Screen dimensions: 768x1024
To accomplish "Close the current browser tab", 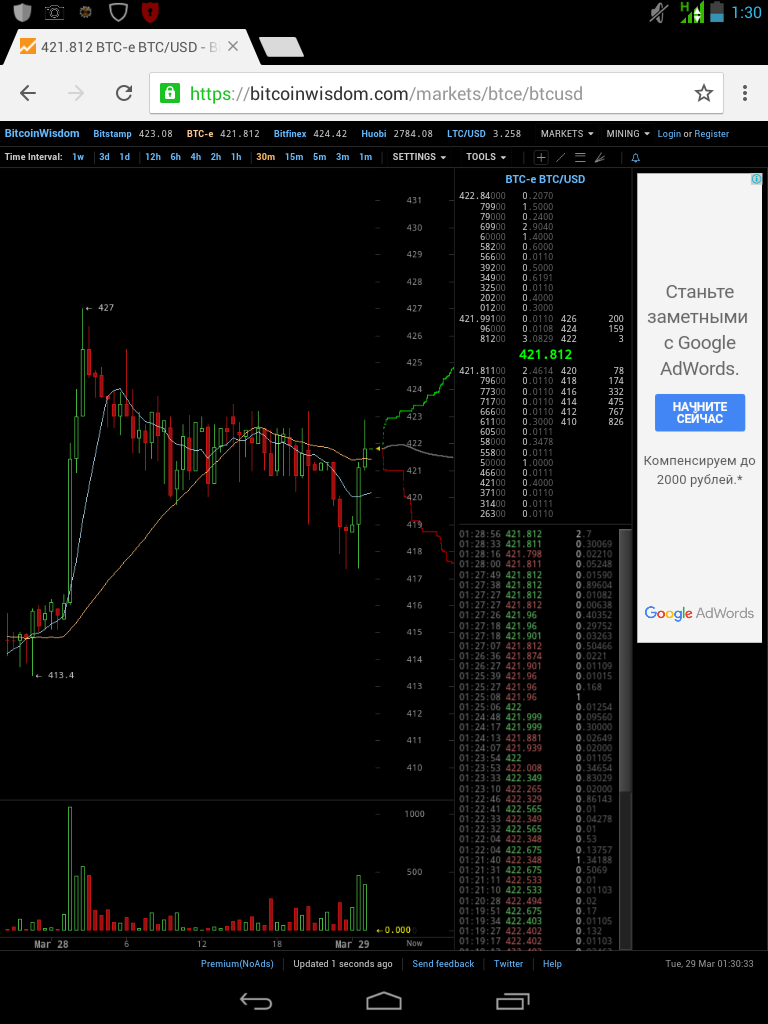I will point(233,46).
